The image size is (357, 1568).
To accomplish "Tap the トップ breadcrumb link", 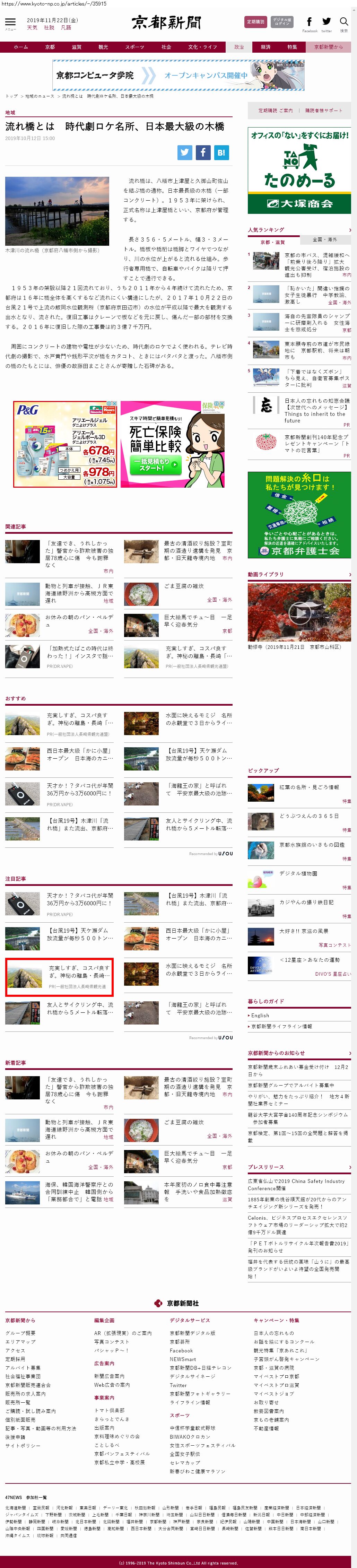I will 11,96.
